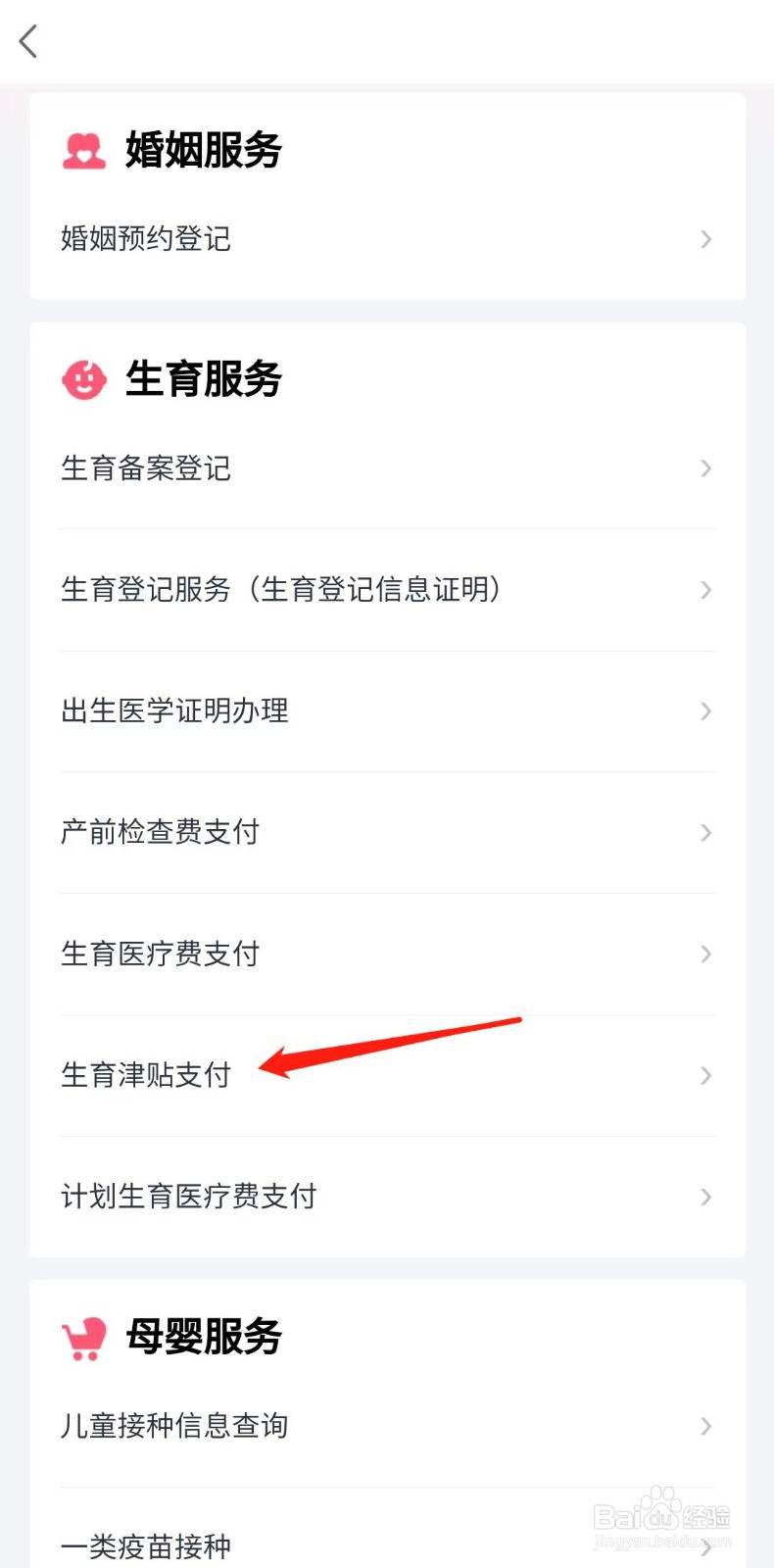Select the 生育服务 section header
This screenshot has width=774, height=1568.
[x=203, y=378]
